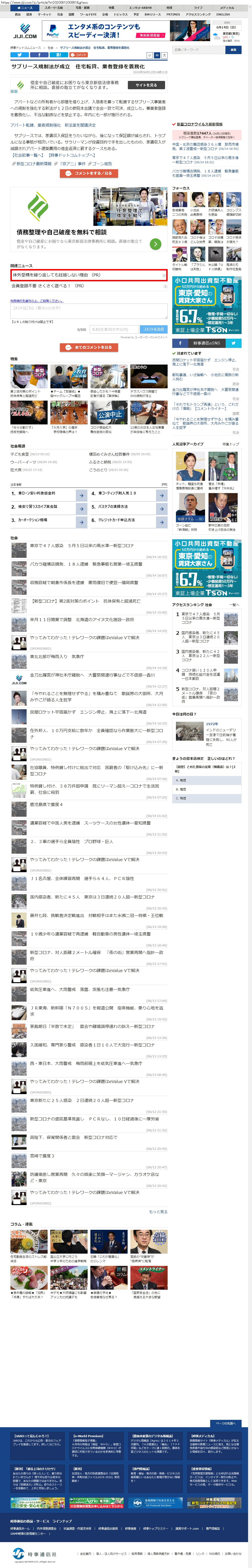Jump up with ページの先頭へ button
Screen dimensions: 252x1568
click(x=225, y=1423)
